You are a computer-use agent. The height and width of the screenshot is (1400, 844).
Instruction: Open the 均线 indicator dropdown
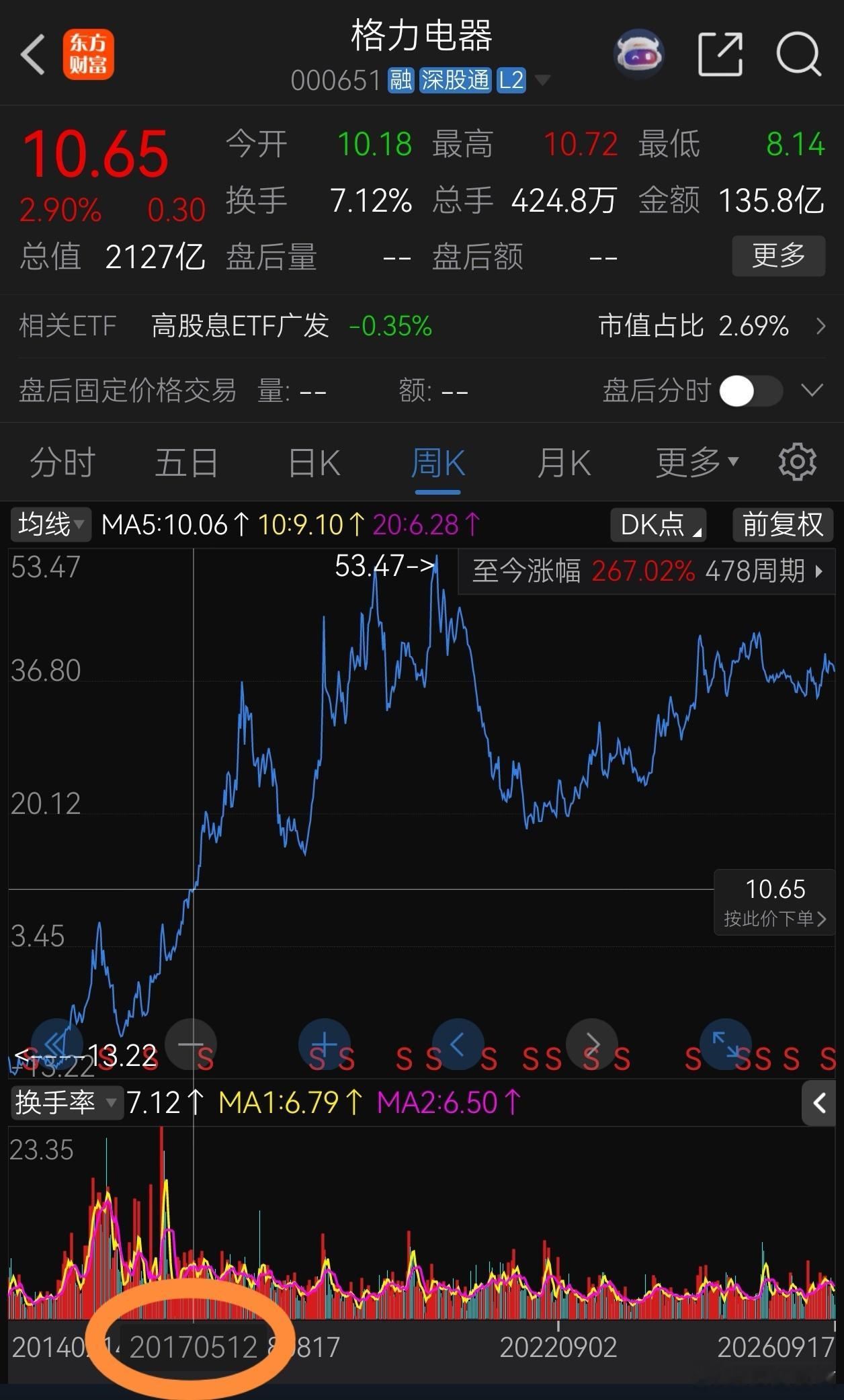click(x=50, y=524)
